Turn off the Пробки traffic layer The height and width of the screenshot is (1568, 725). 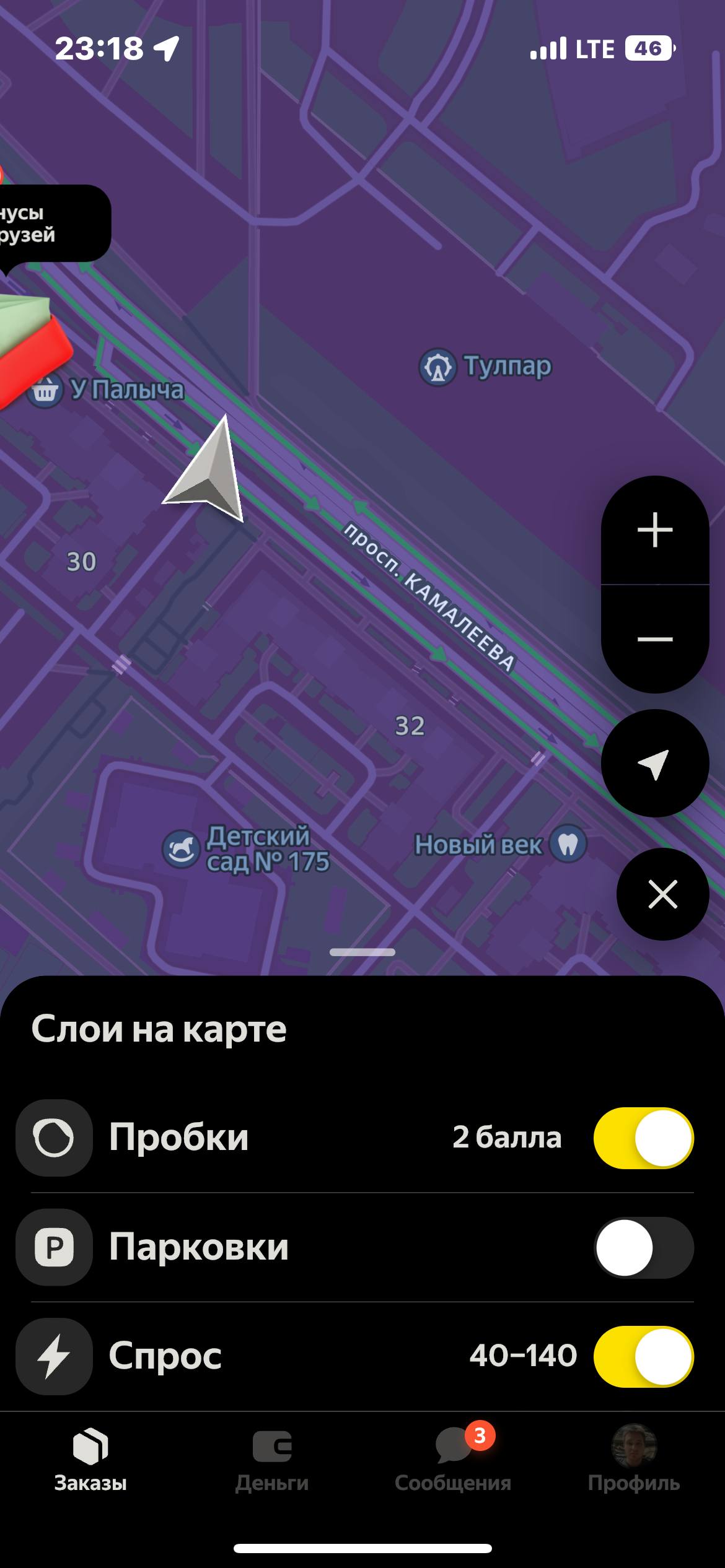coord(643,1138)
